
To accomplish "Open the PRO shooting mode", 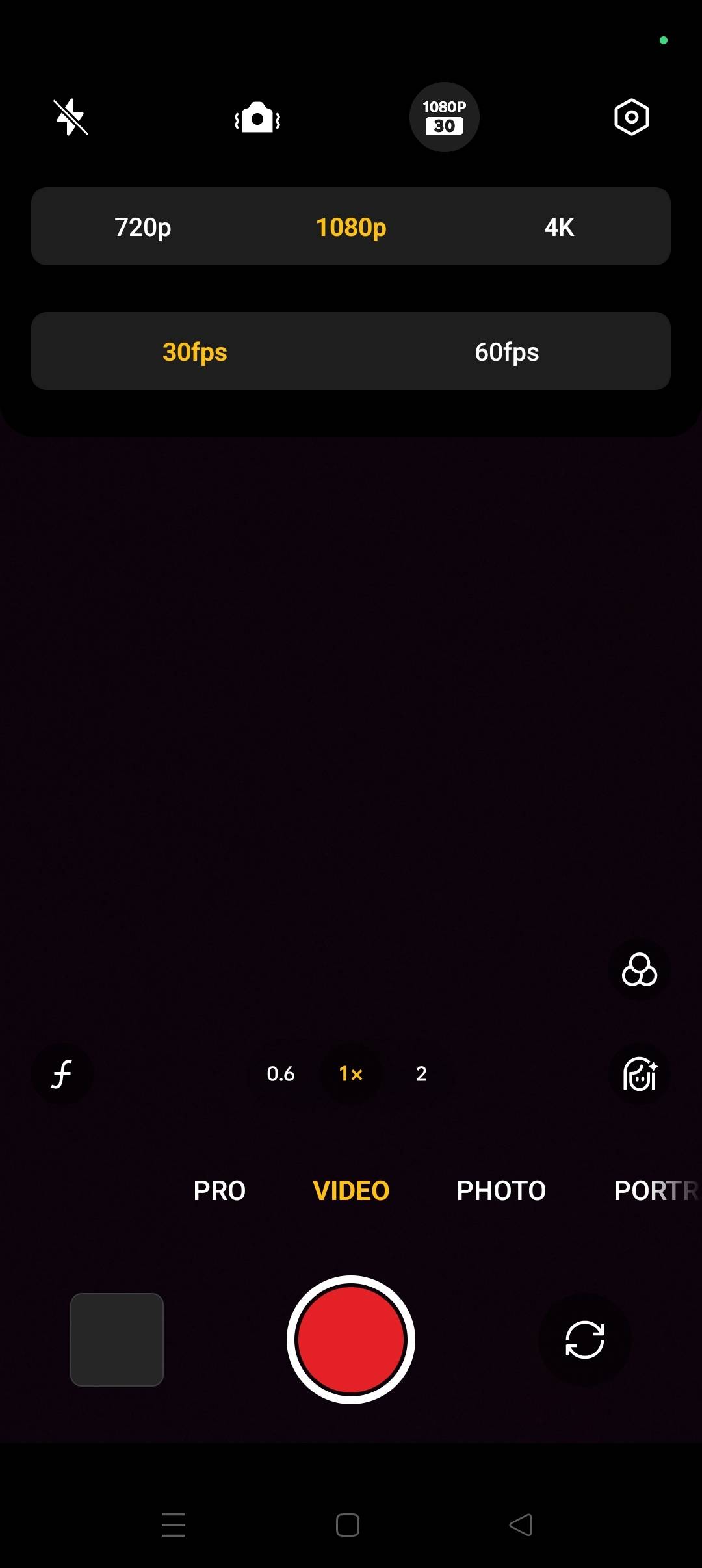I will [x=218, y=1190].
